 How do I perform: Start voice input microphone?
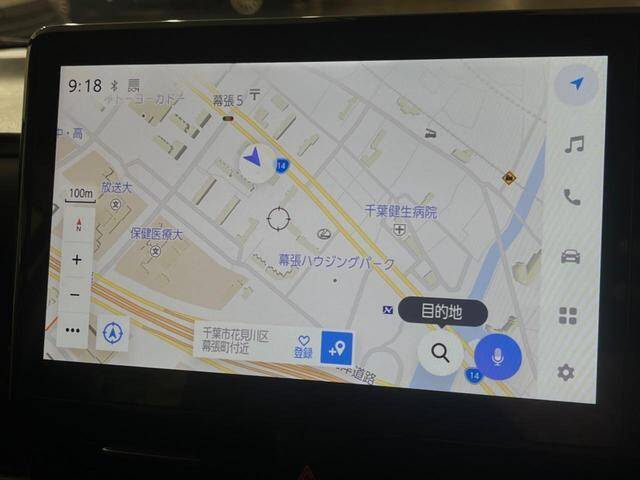point(498,357)
